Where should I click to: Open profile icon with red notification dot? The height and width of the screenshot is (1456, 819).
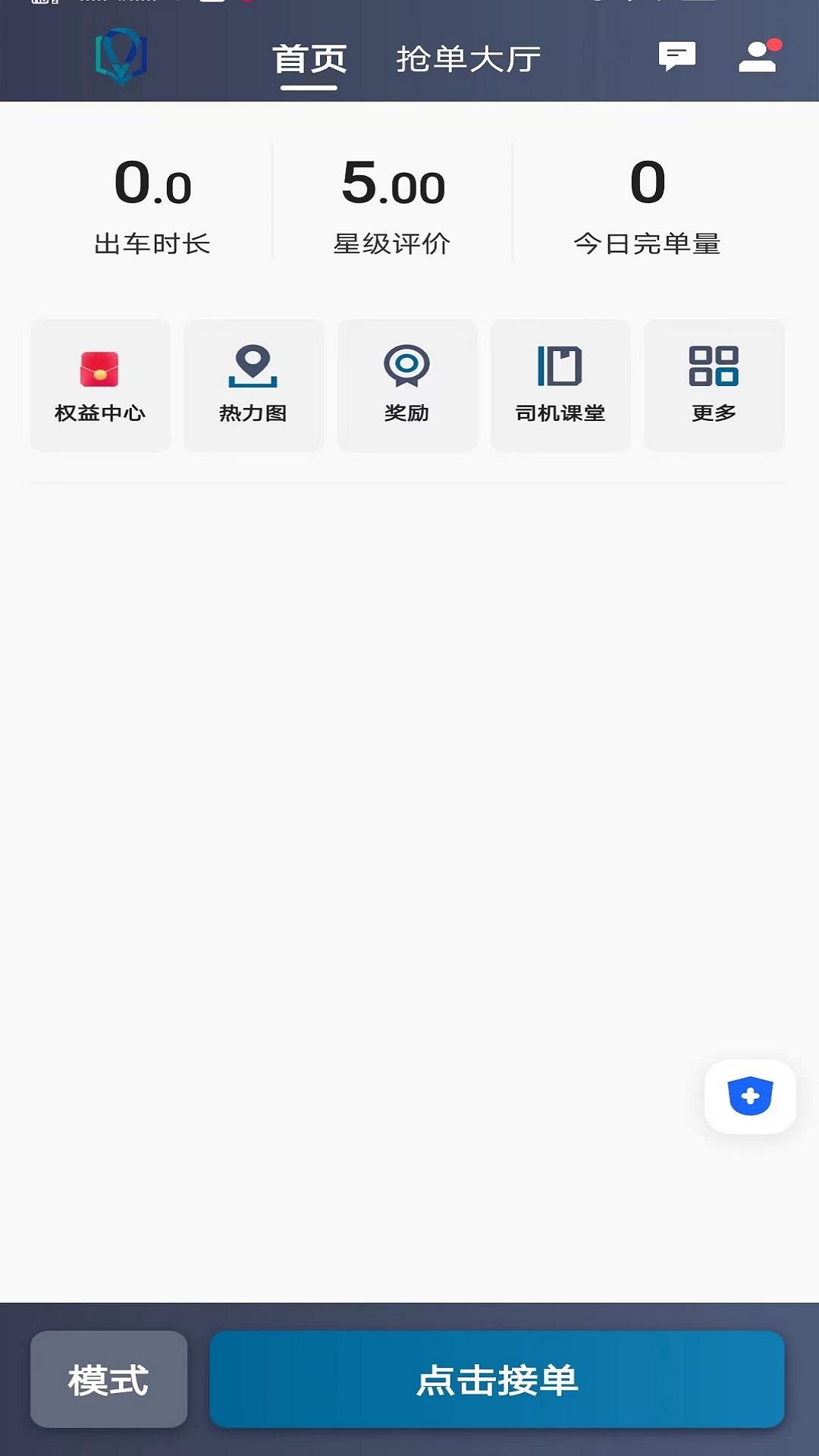[x=756, y=57]
